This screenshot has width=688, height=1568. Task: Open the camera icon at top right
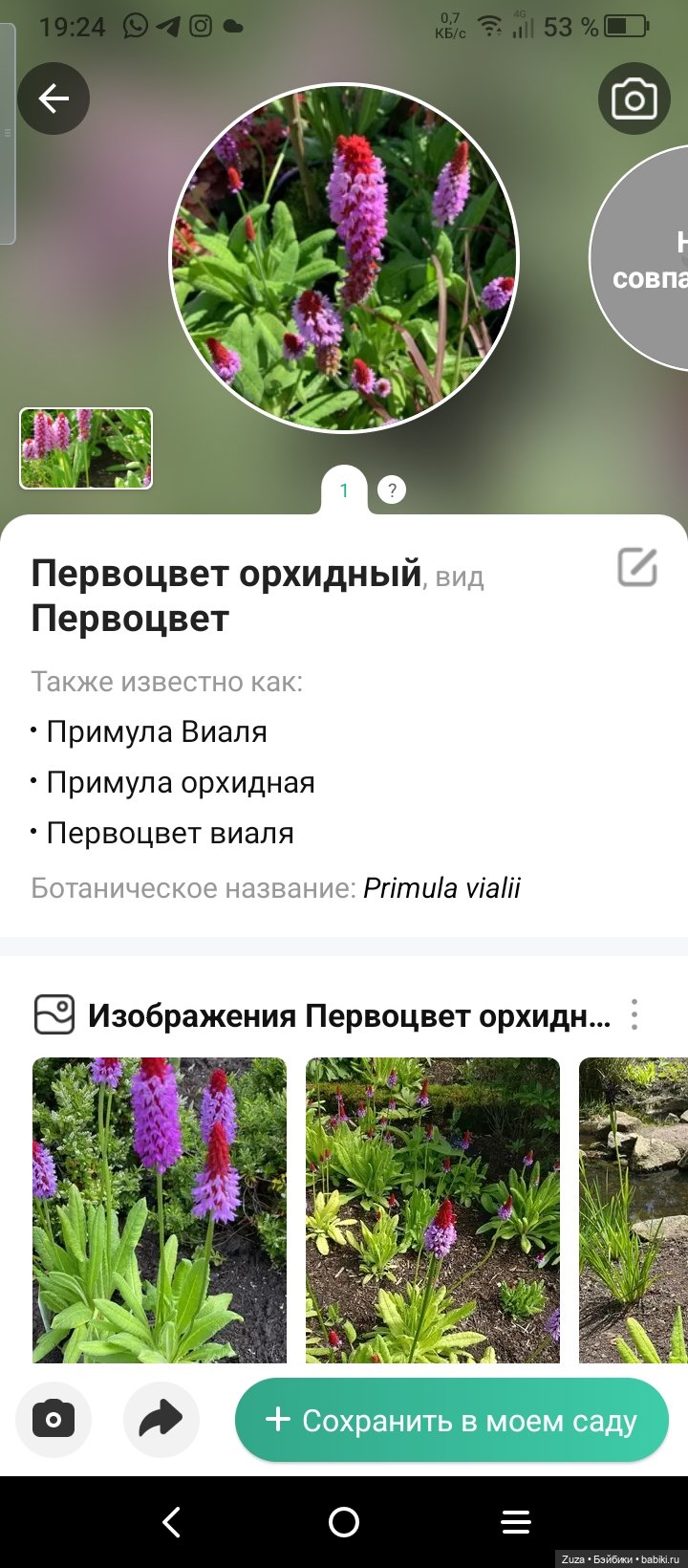click(x=634, y=98)
